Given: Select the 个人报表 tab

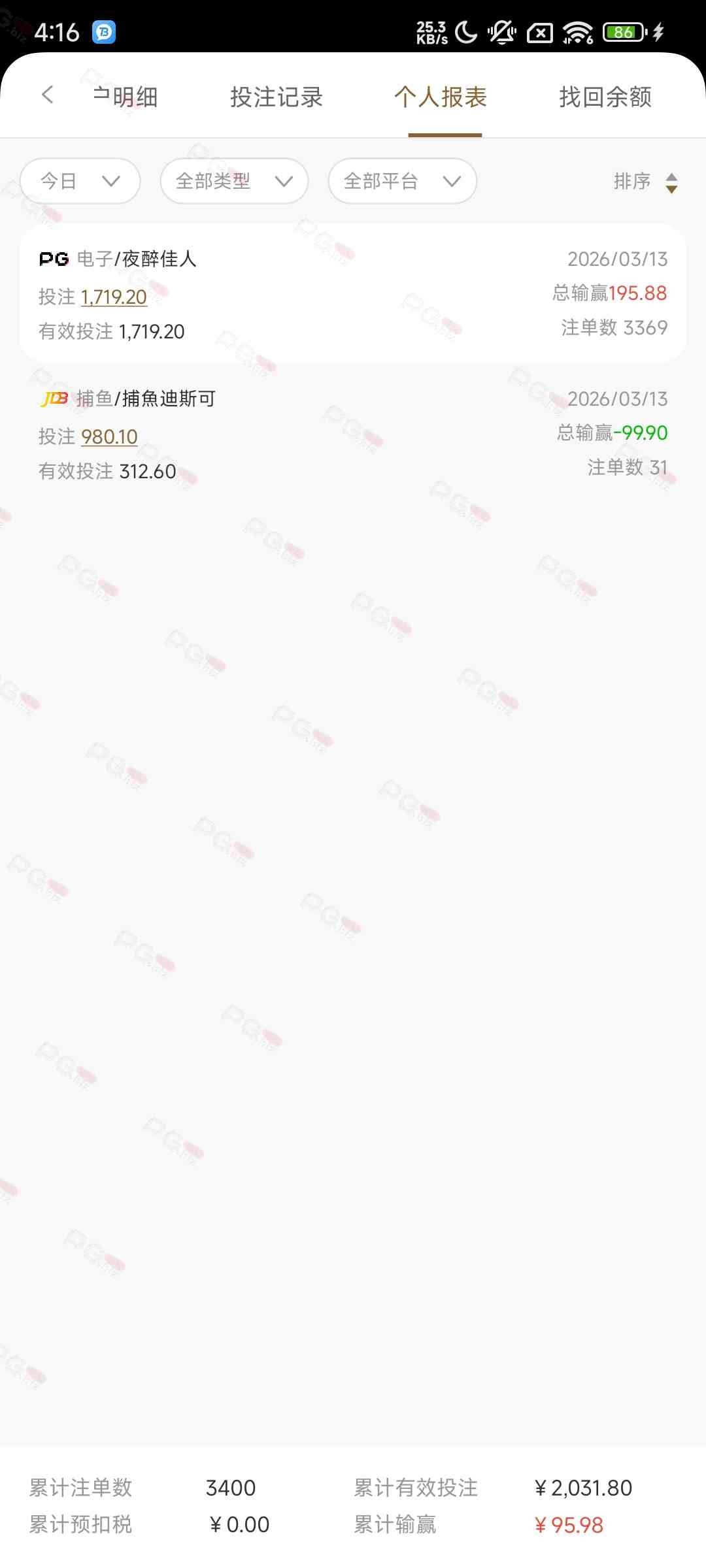Looking at the screenshot, I should tap(441, 97).
